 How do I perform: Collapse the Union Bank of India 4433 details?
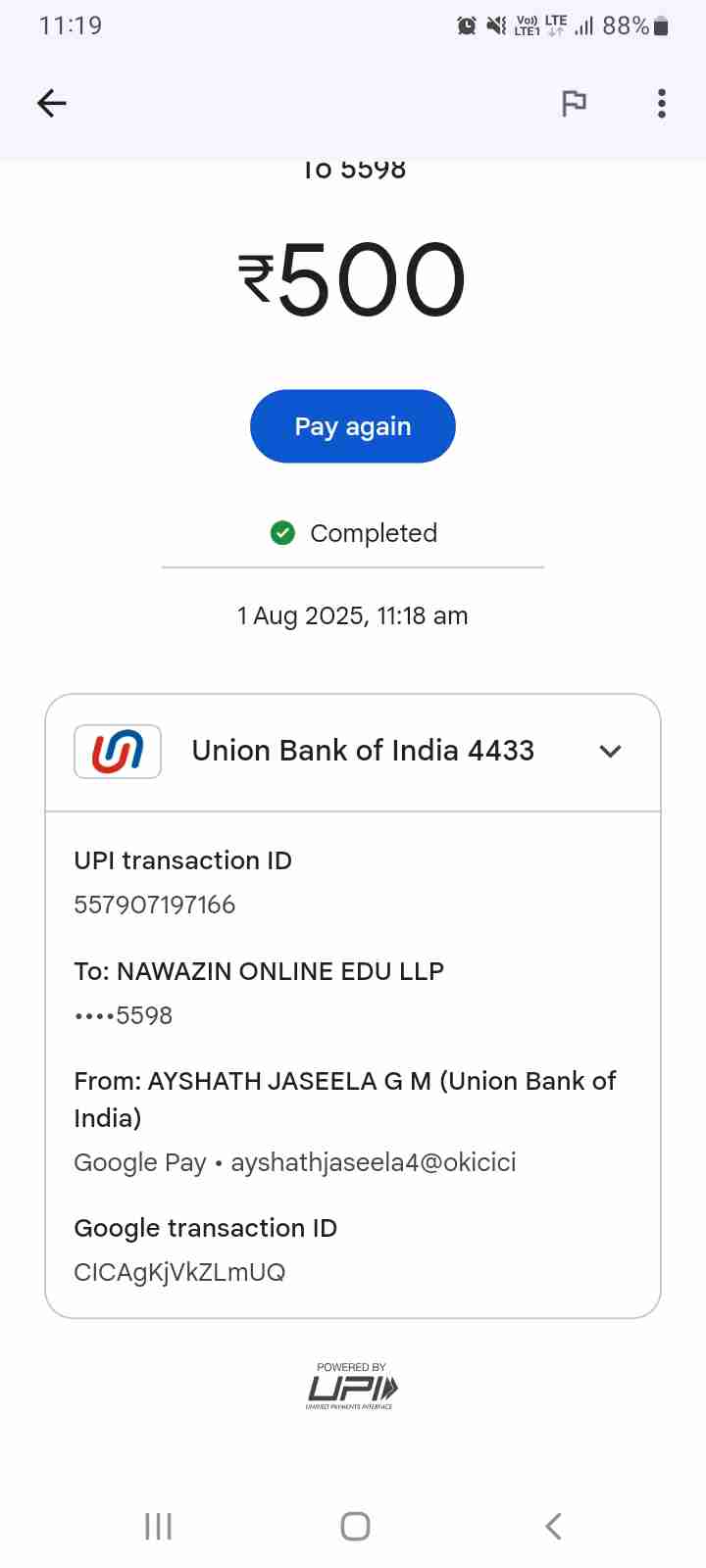coord(610,752)
